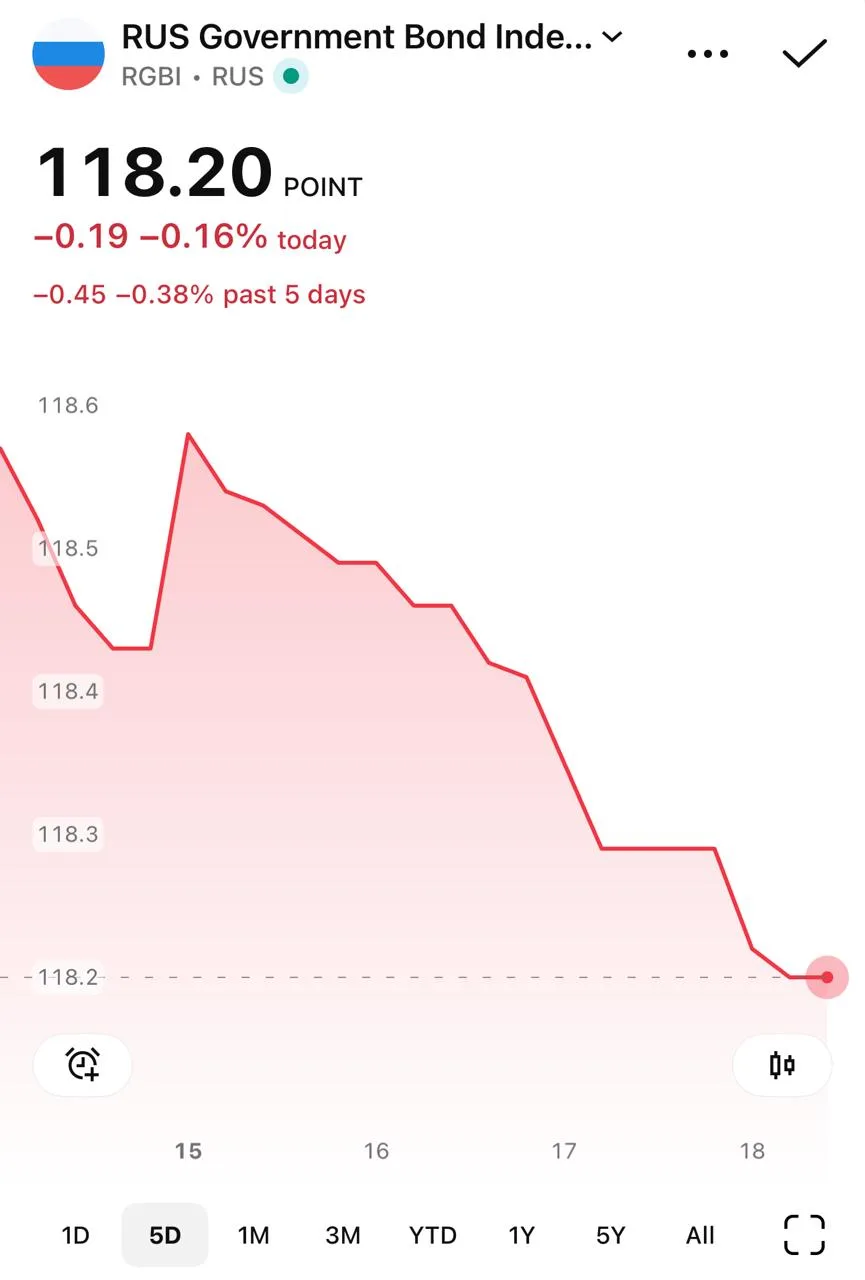Viewport: 865px width, 1280px height.
Task: Choose the 5Y range
Action: (610, 1235)
